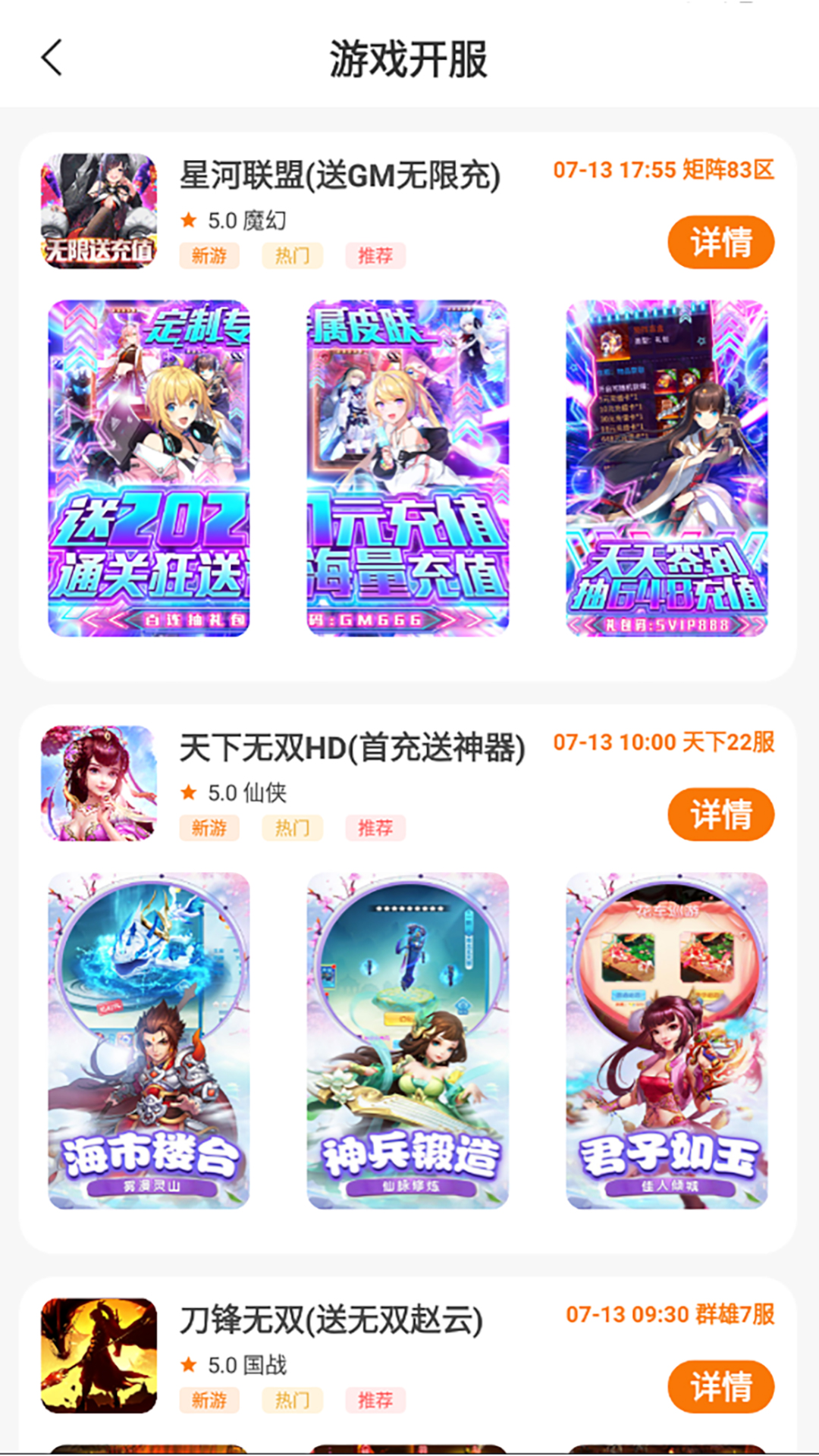This screenshot has height=1456, width=819.
Task: View 天下无双 screenshot 君子如玉
Action: [667, 1040]
